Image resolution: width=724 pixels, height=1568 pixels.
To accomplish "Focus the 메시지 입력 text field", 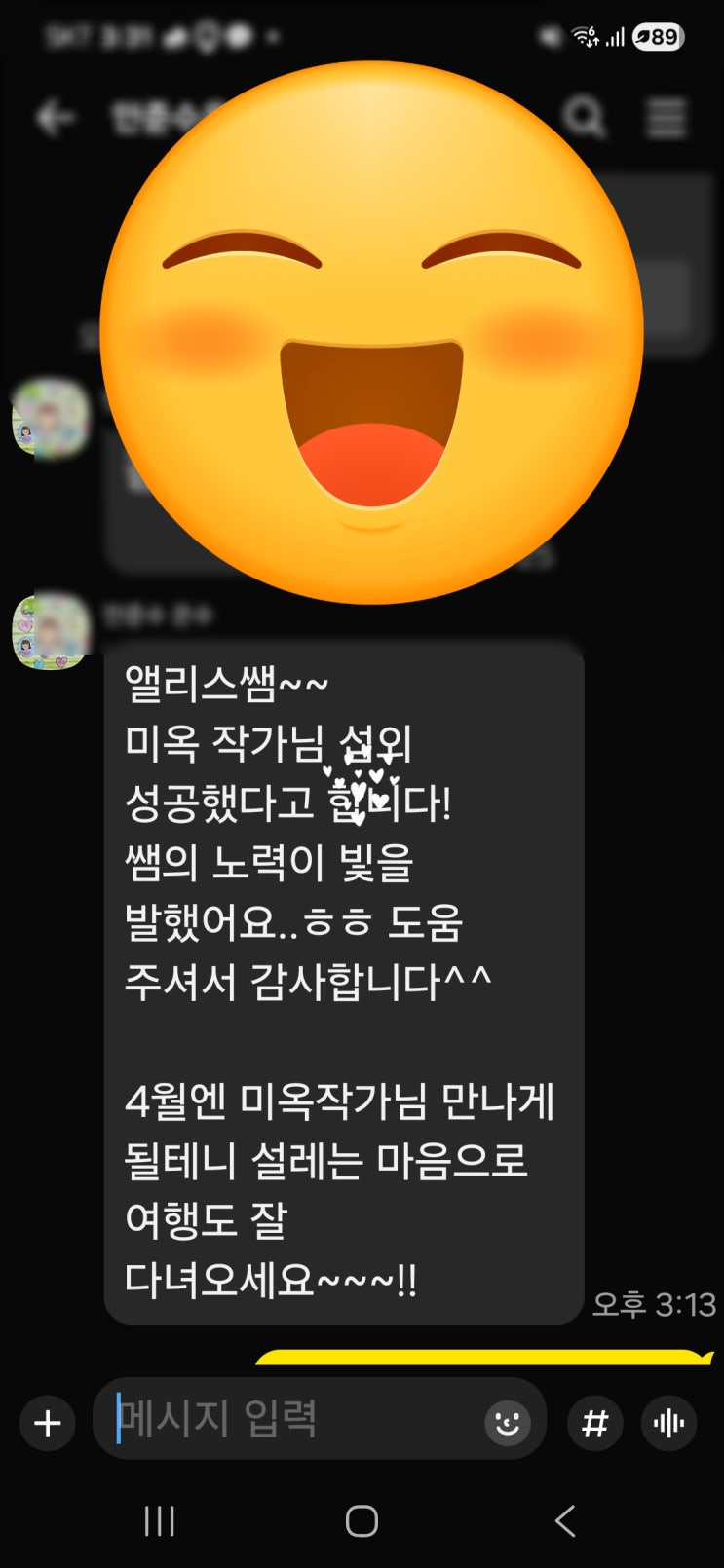I will click(x=292, y=1419).
